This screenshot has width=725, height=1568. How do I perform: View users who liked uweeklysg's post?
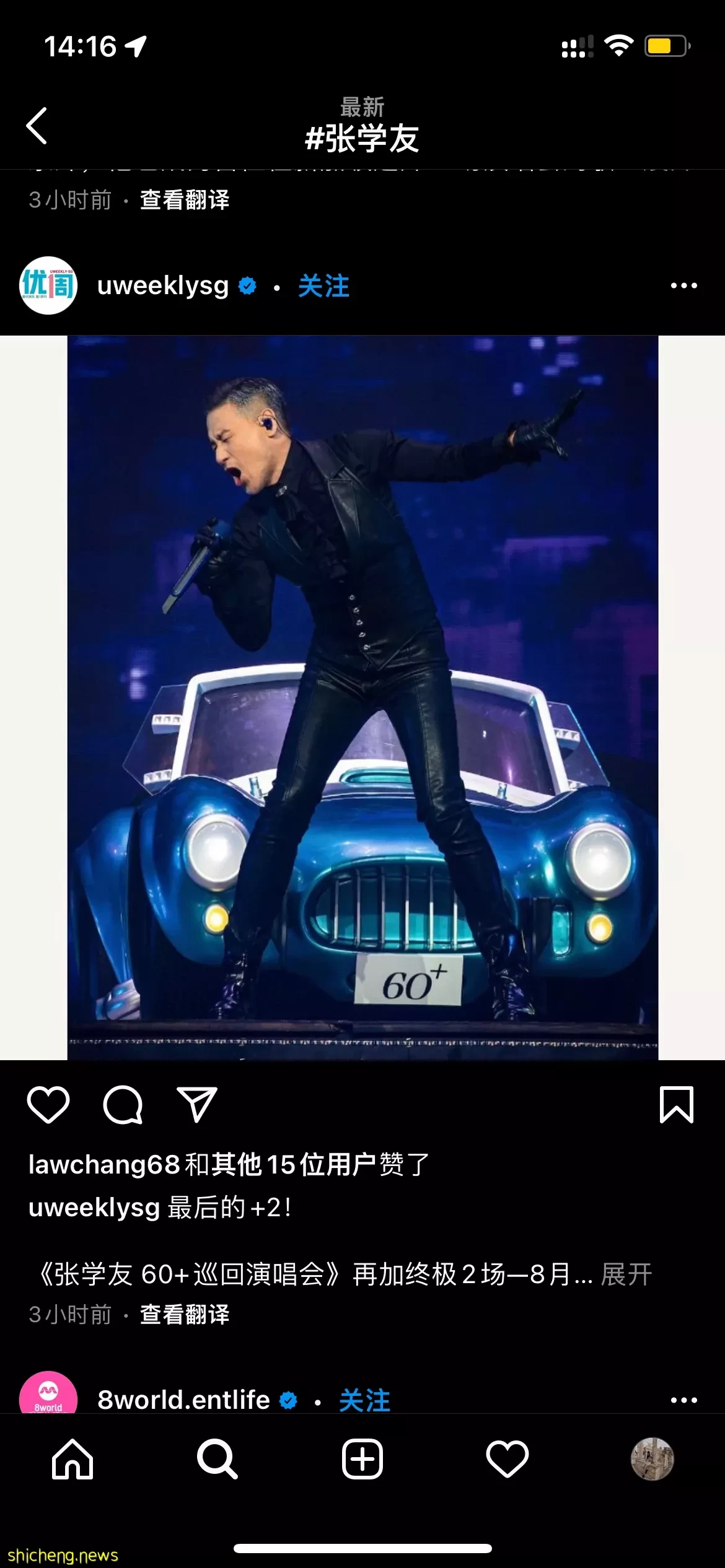229,1165
